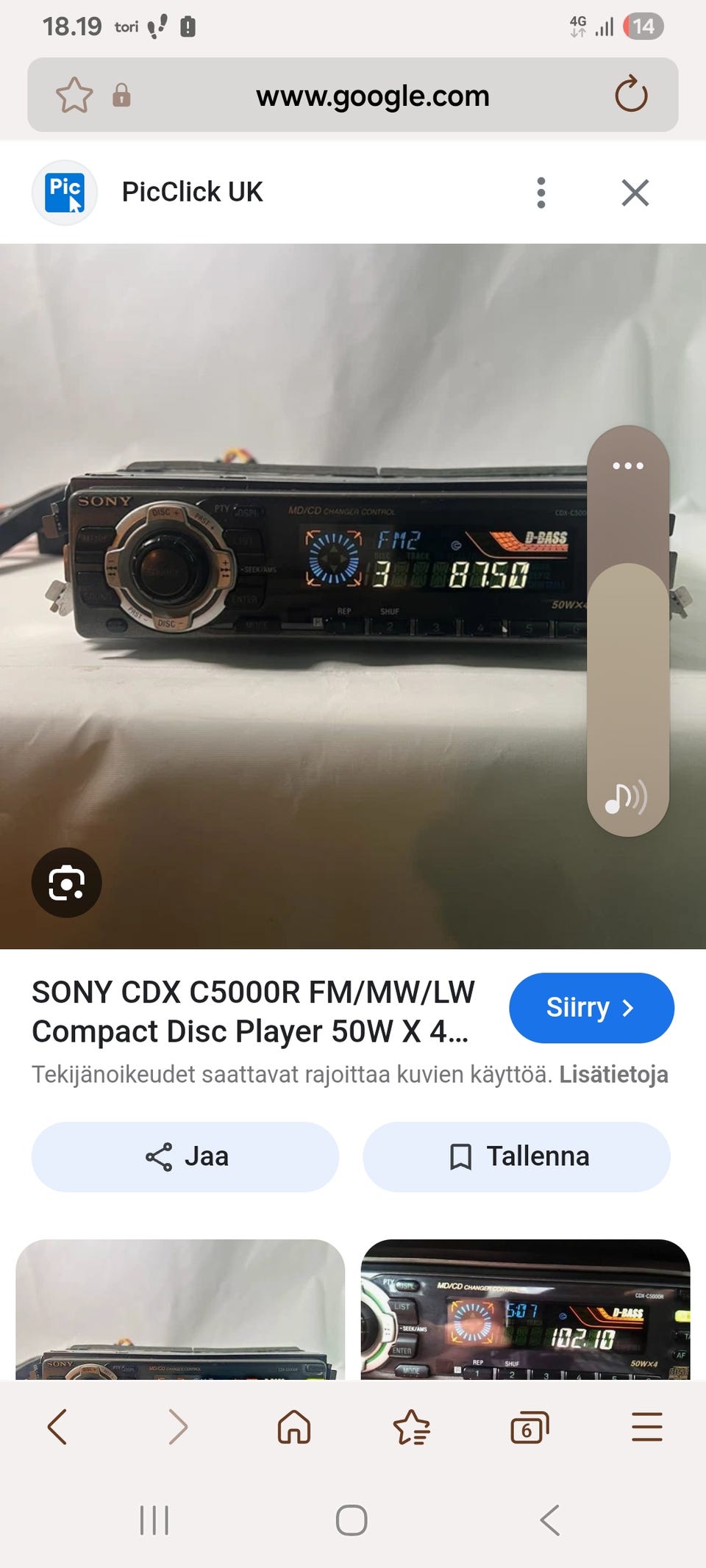This screenshot has width=706, height=1568.
Task: Search this image with Google Lens
Action: pyautogui.click(x=66, y=883)
